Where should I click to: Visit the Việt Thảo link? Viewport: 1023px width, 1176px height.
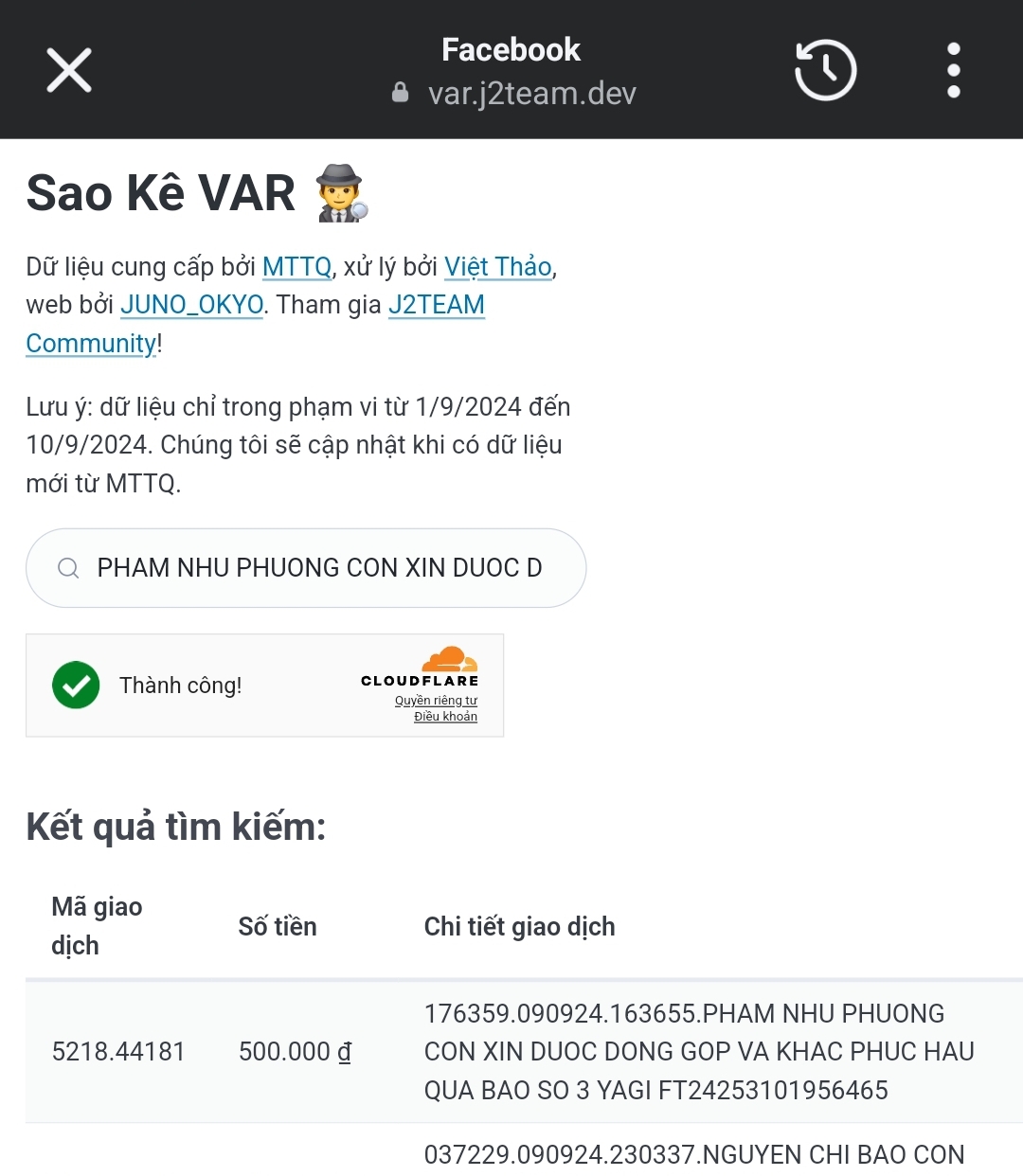(497, 267)
